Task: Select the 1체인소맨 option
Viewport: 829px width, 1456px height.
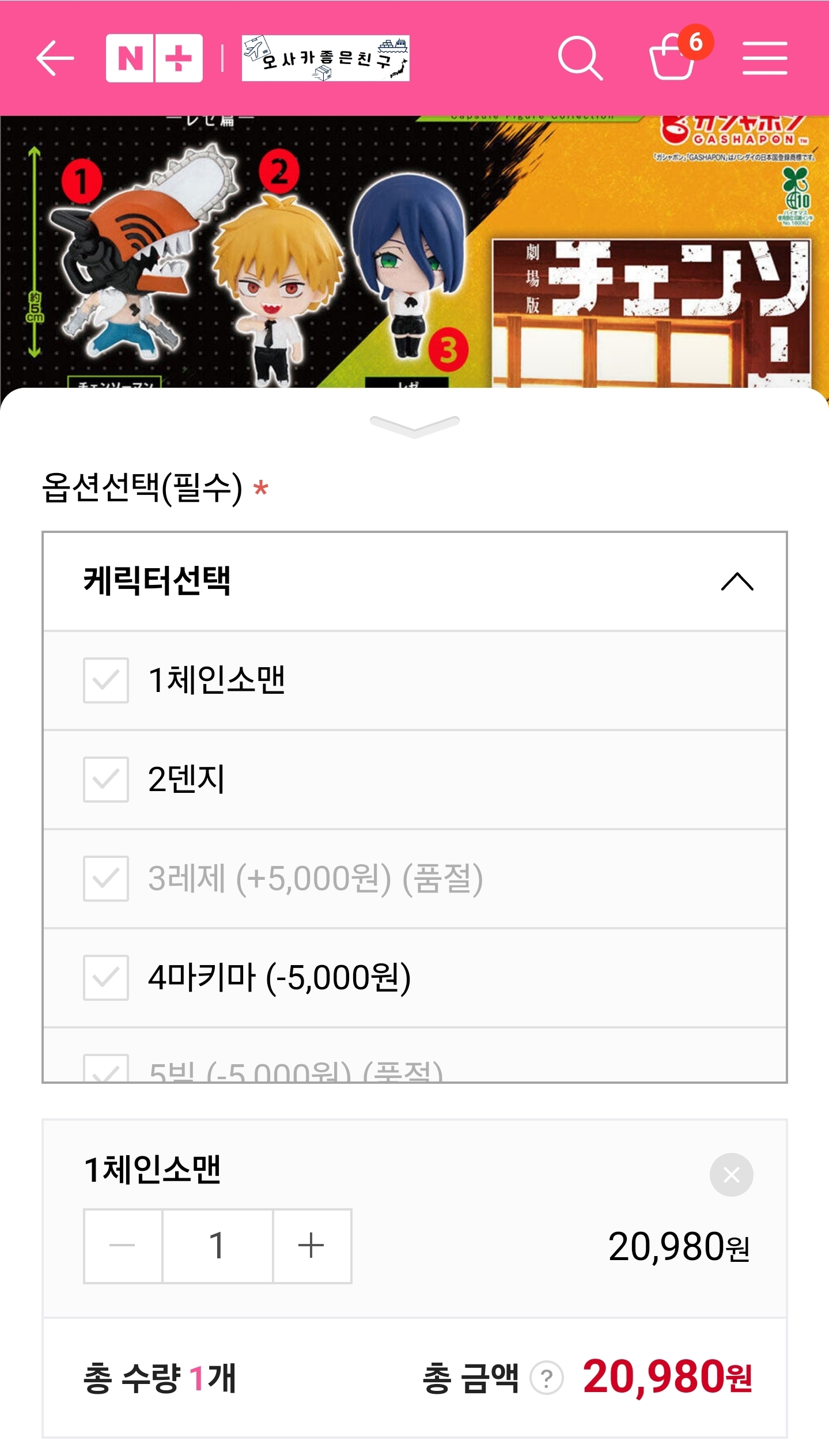Action: pyautogui.click(x=216, y=680)
